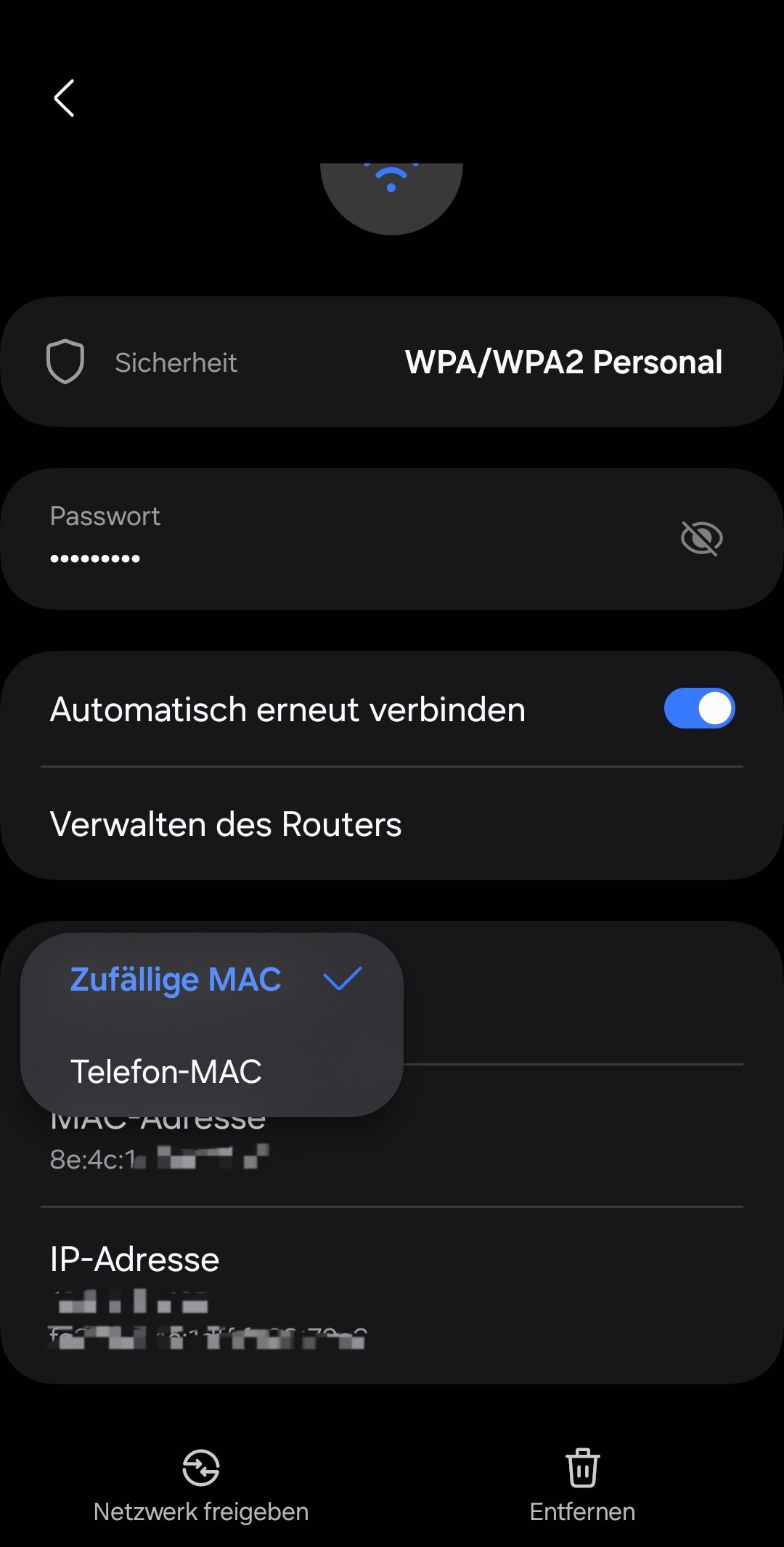Open Verwalten des Routers

pos(225,824)
